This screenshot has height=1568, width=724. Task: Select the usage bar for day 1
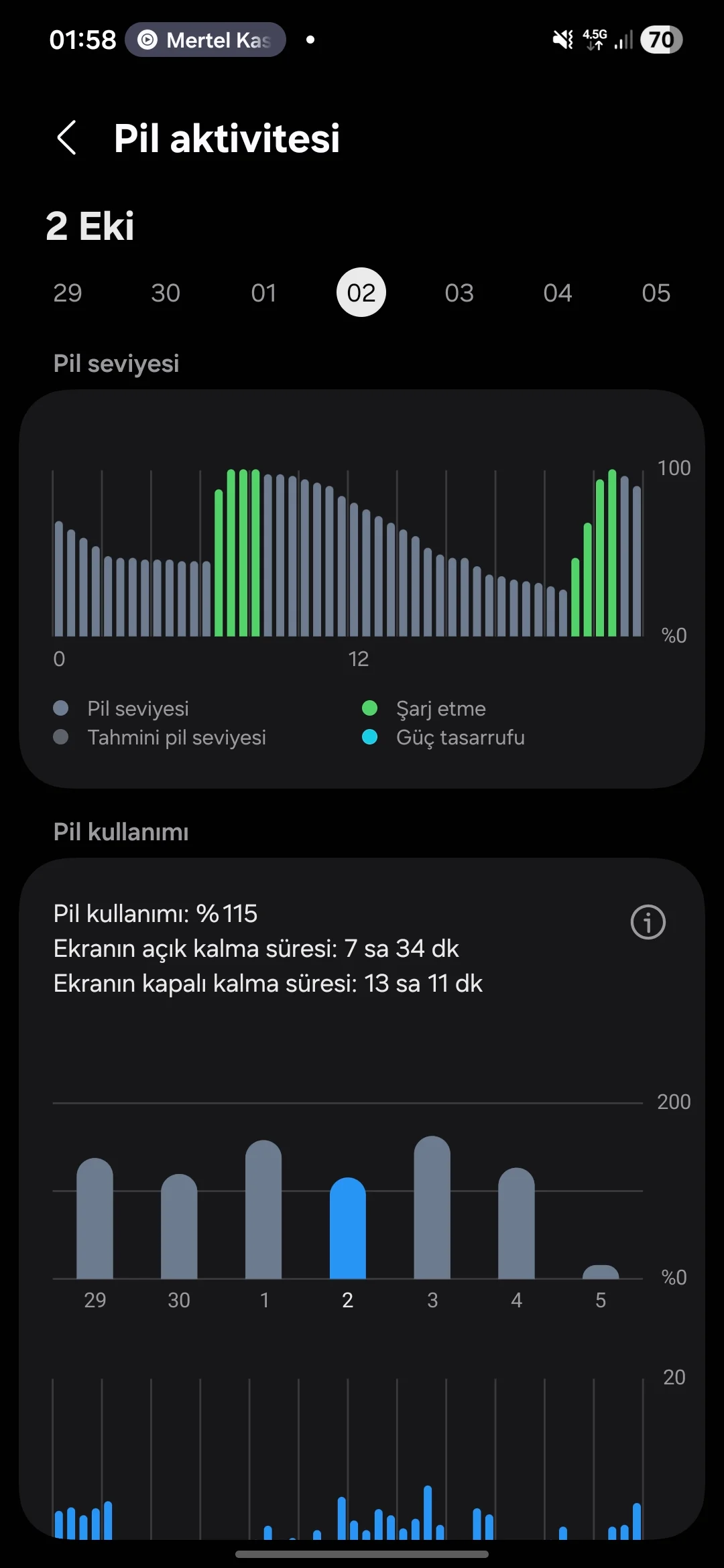tap(263, 1210)
